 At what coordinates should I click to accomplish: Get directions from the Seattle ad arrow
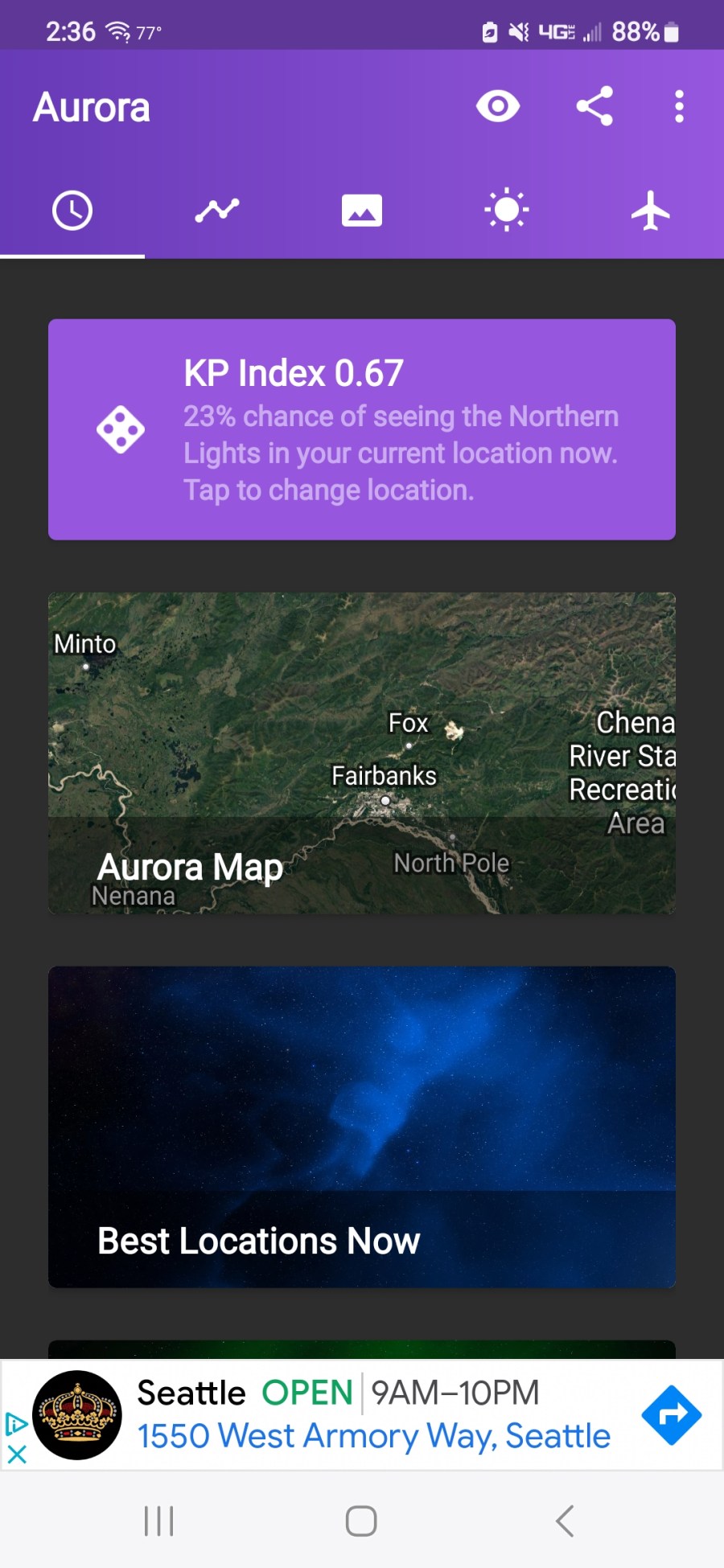click(x=672, y=1414)
